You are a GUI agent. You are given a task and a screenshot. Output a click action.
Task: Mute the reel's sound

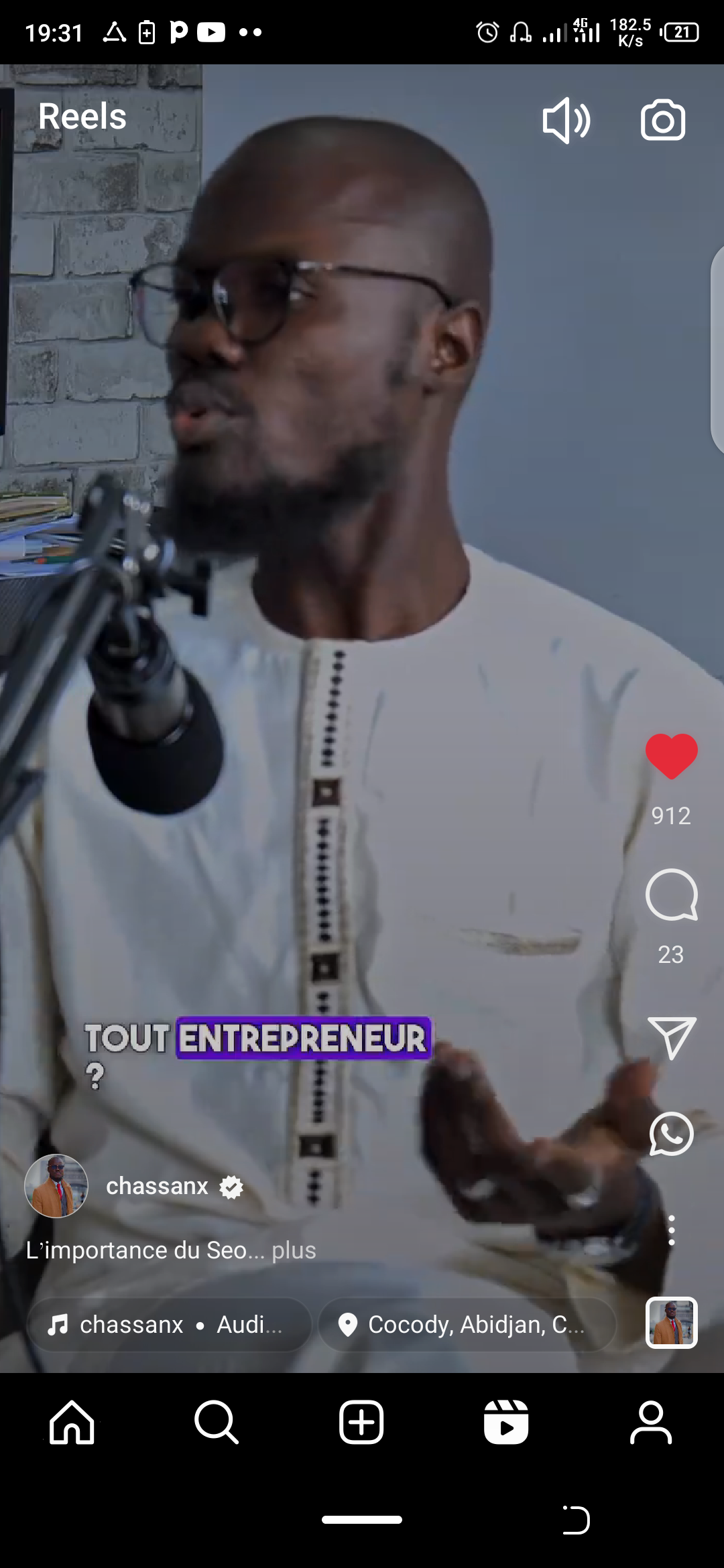click(566, 121)
